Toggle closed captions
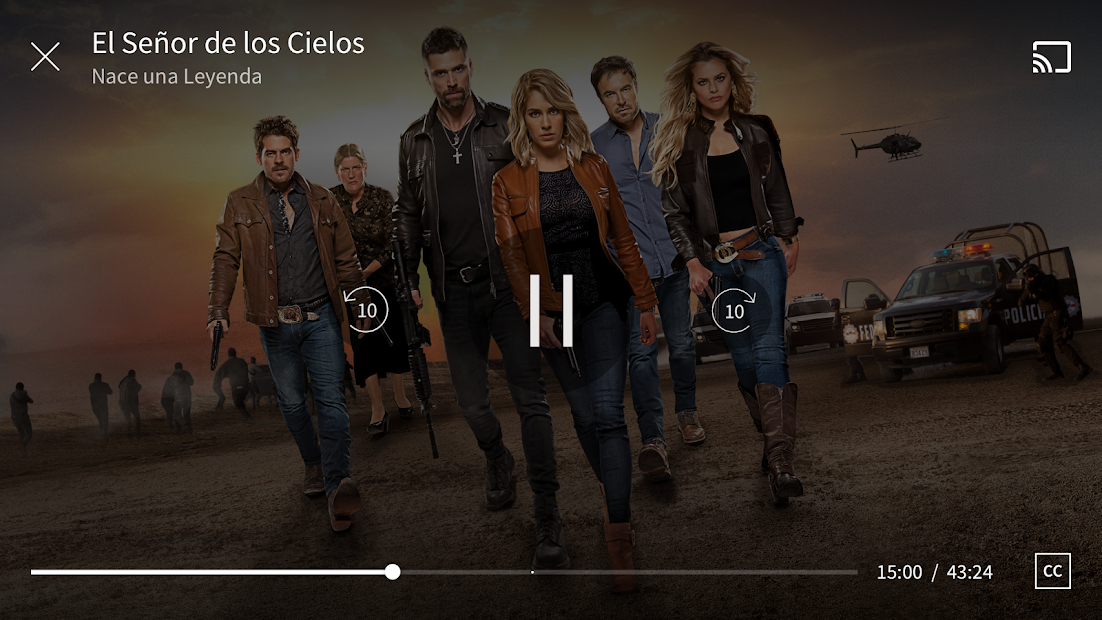Screen dimensions: 1102x620 (x=1052, y=571)
